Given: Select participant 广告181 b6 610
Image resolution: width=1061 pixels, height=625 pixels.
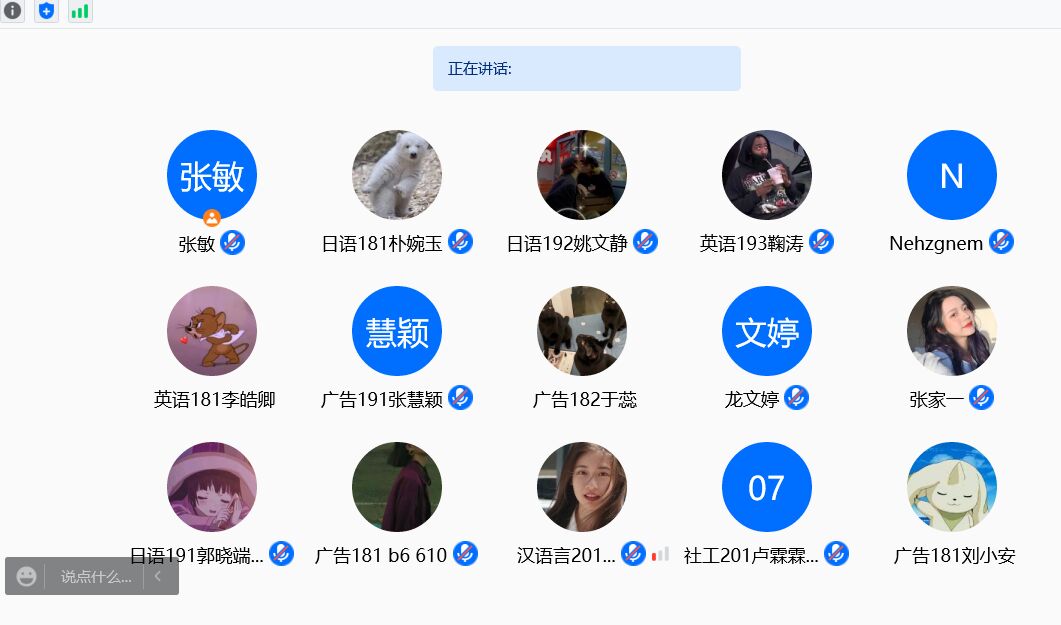Looking at the screenshot, I should coord(397,487).
